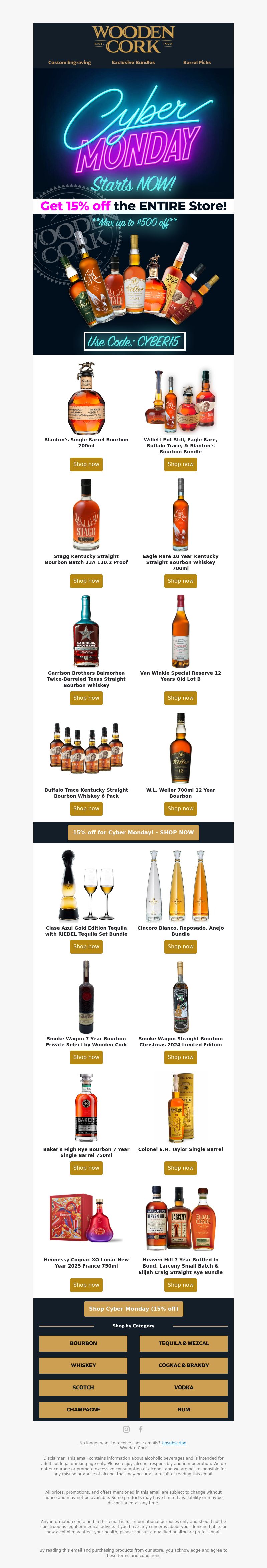Visit the Exclusive Bundles section

(133, 62)
